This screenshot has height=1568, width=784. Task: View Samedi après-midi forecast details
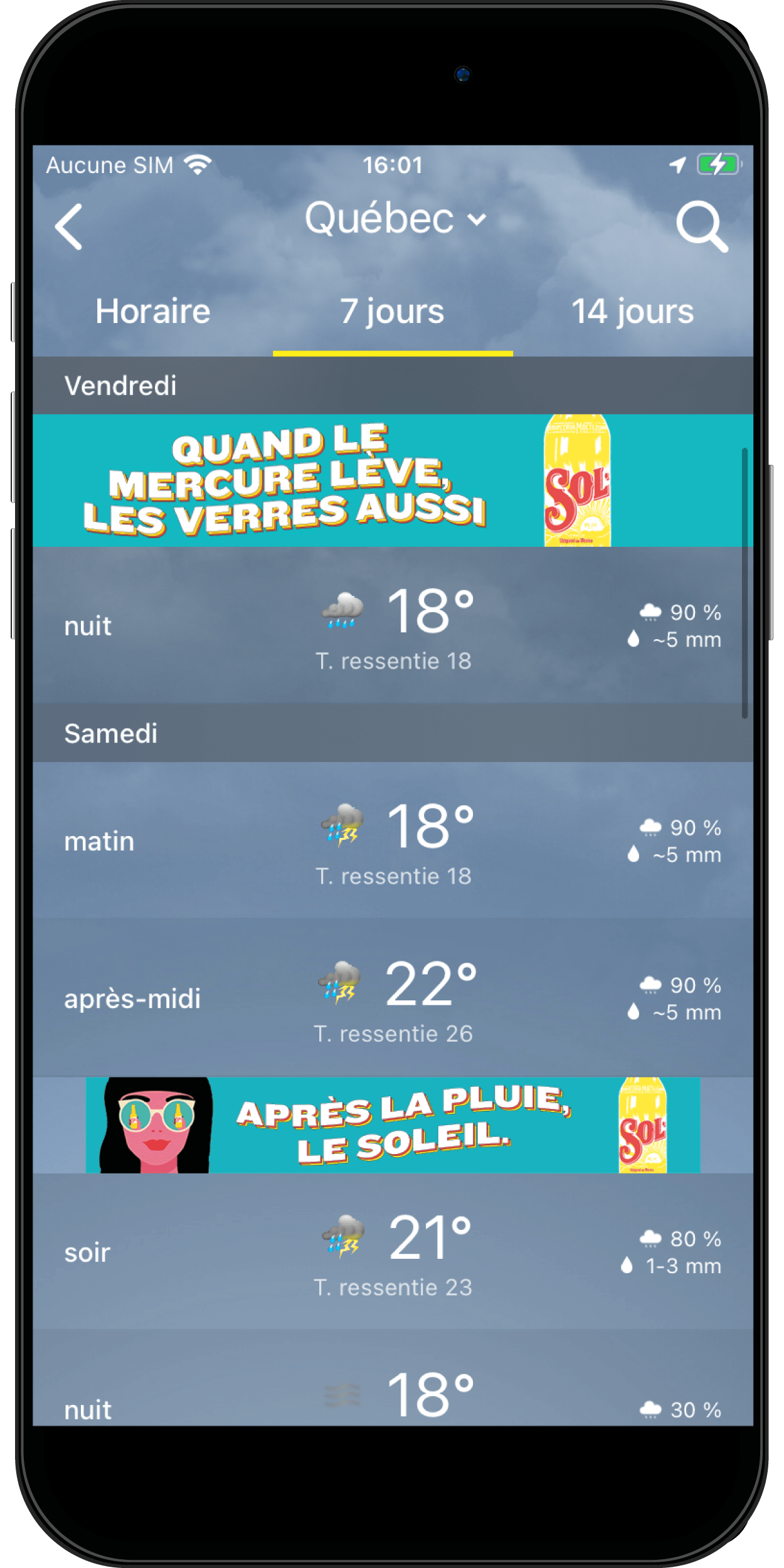pyautogui.click(x=393, y=998)
